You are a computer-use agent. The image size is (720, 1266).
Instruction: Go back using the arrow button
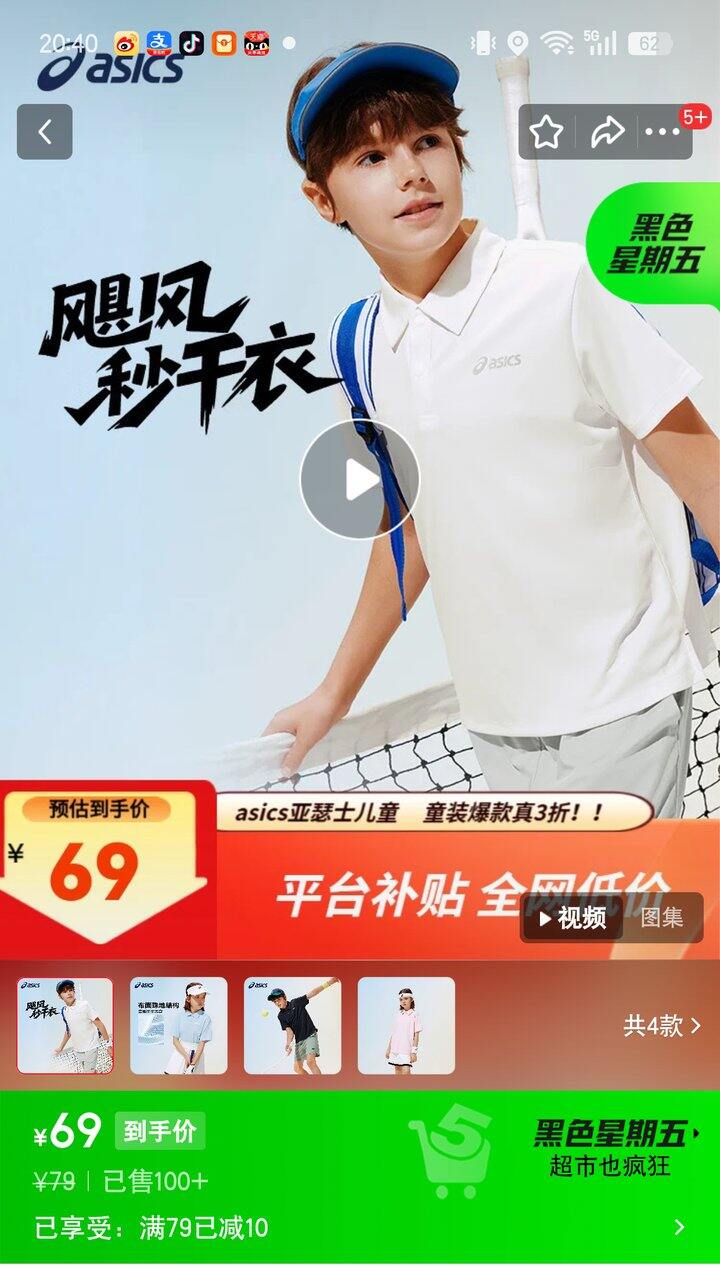pyautogui.click(x=45, y=132)
